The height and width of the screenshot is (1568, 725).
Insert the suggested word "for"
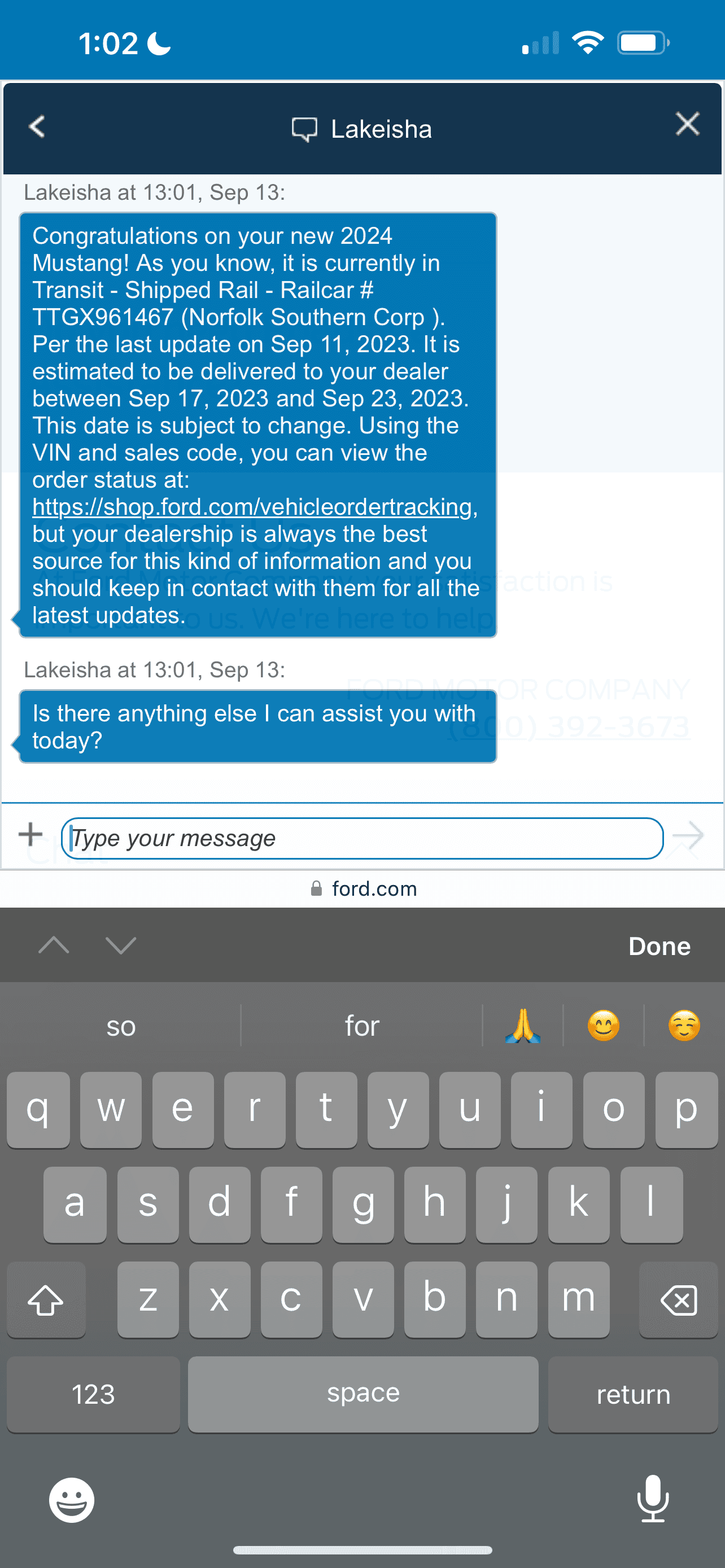361,1026
